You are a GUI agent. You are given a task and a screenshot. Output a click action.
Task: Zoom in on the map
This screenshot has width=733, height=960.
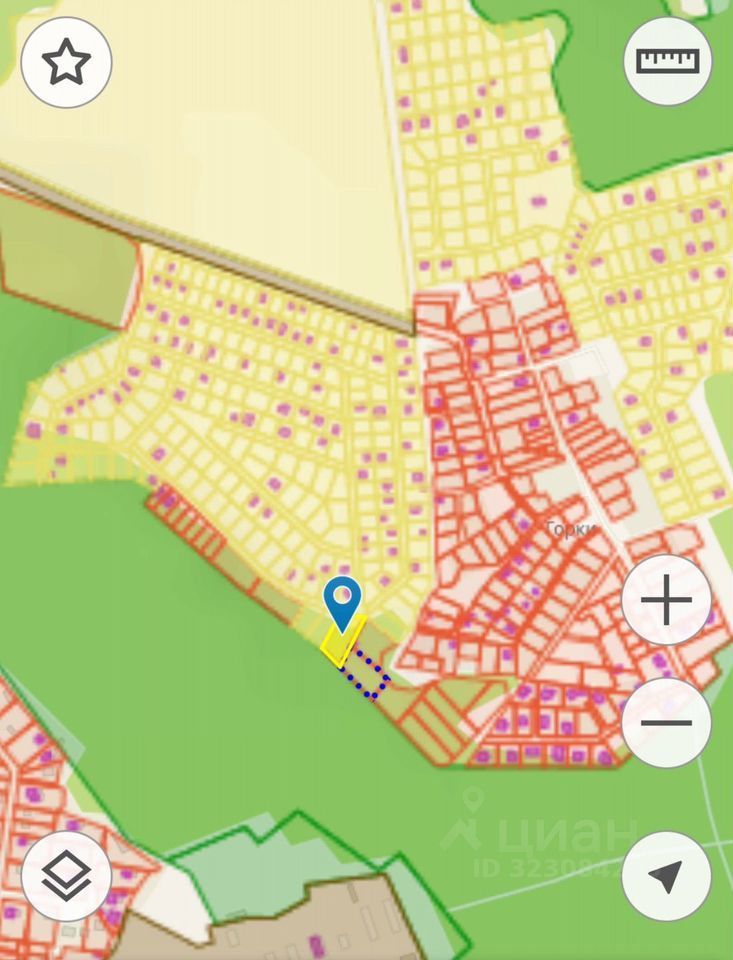[x=667, y=601]
